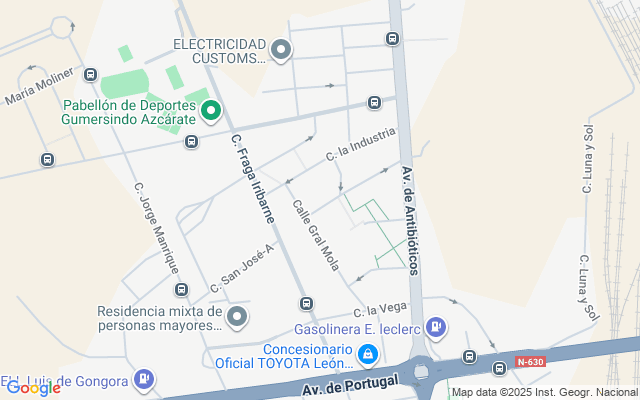Open the bus stop on C. Jorge Manrique
The image size is (640, 400).
[x=181, y=290]
